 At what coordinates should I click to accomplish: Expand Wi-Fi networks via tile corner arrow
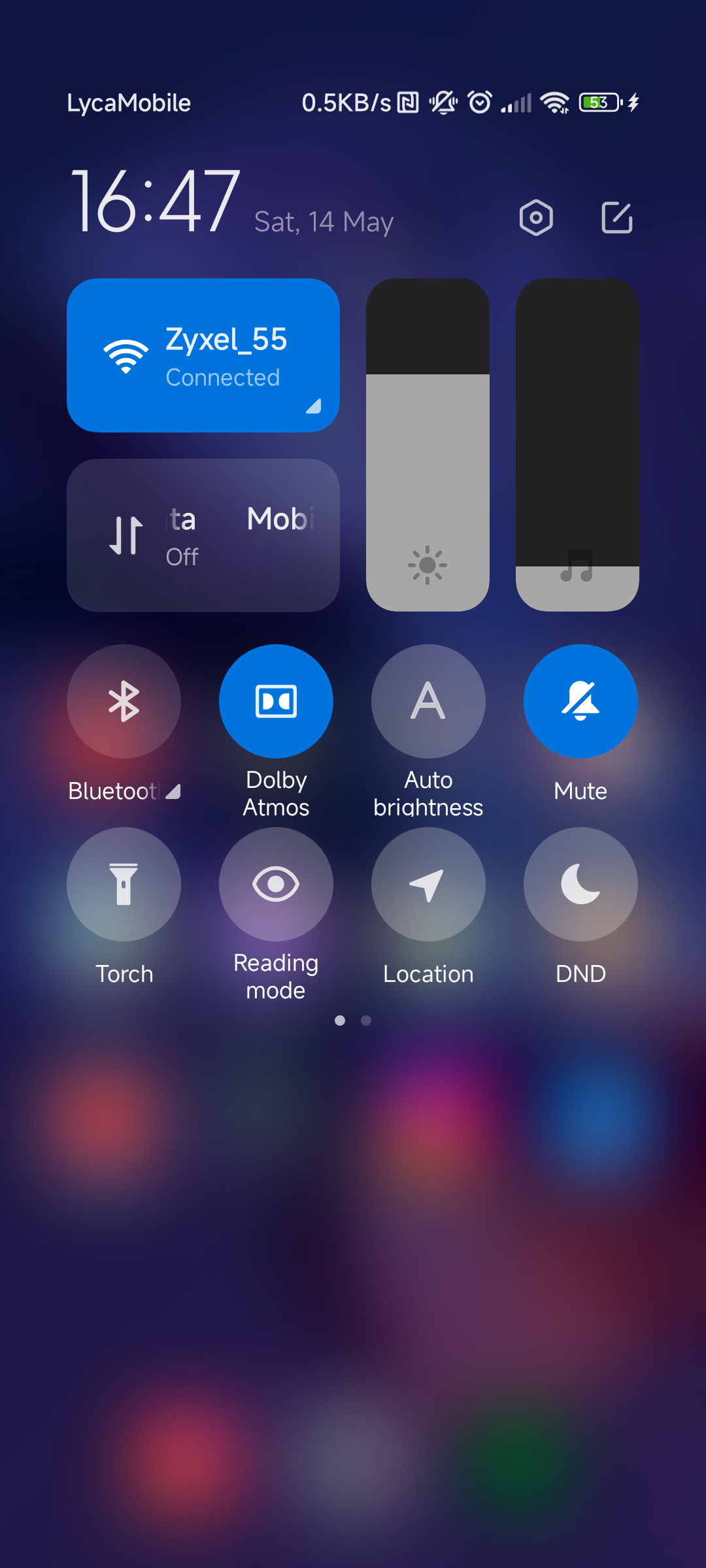pyautogui.click(x=314, y=406)
